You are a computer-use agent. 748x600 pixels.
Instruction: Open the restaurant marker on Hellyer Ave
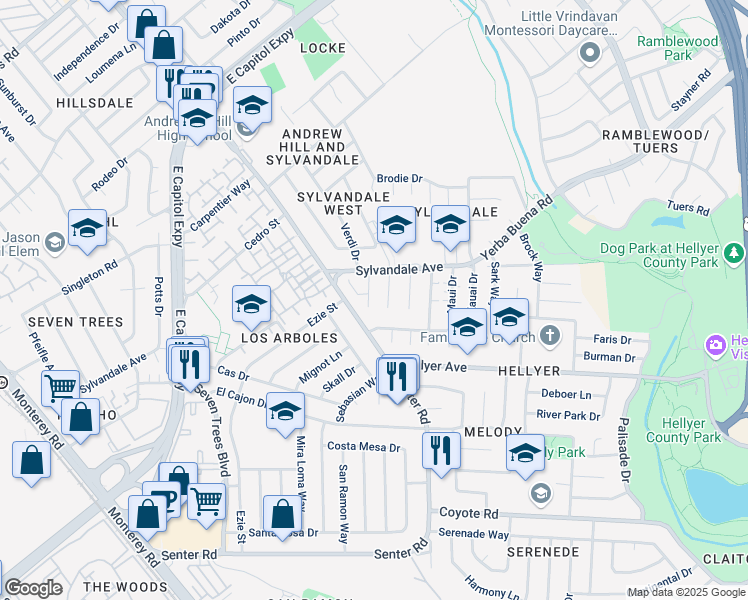399,375
